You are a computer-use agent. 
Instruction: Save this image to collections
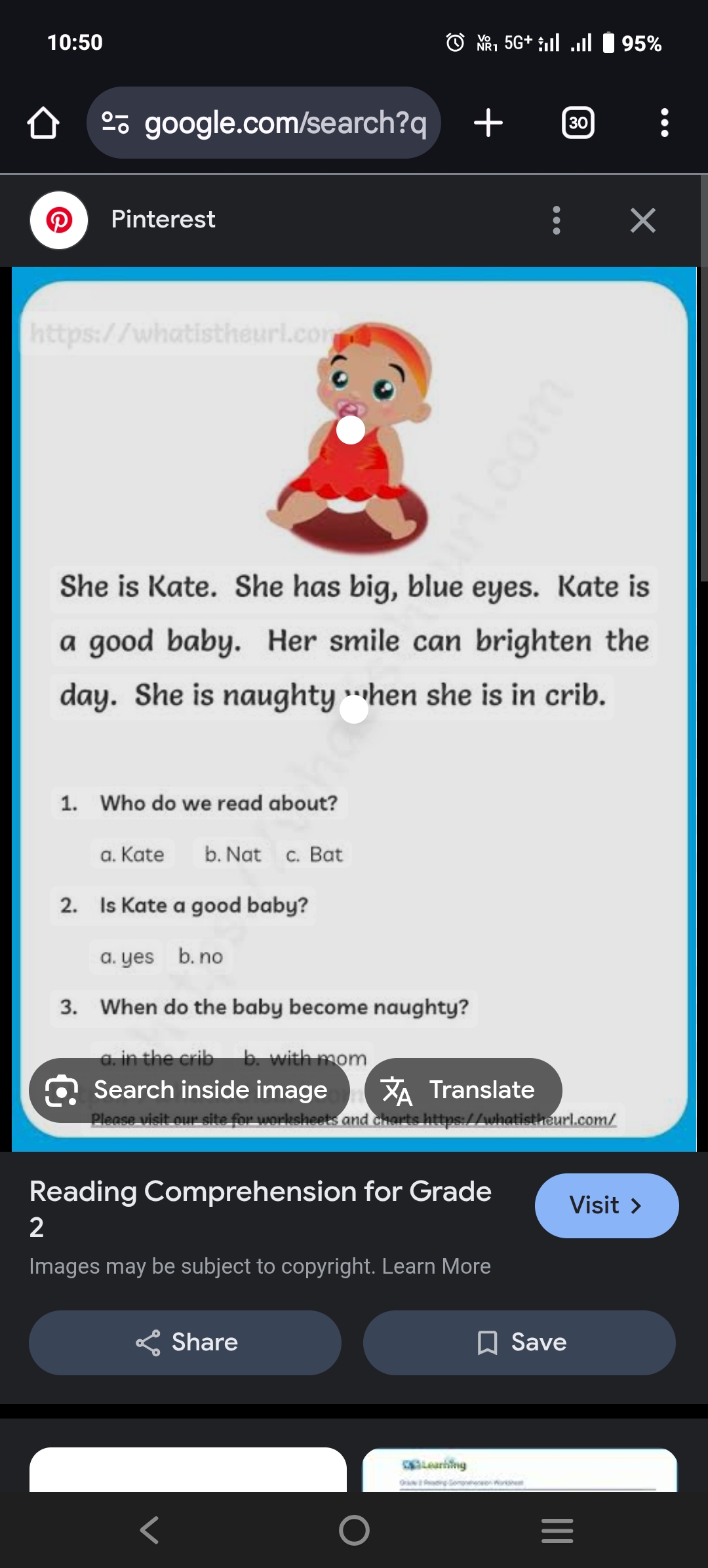point(519,1343)
